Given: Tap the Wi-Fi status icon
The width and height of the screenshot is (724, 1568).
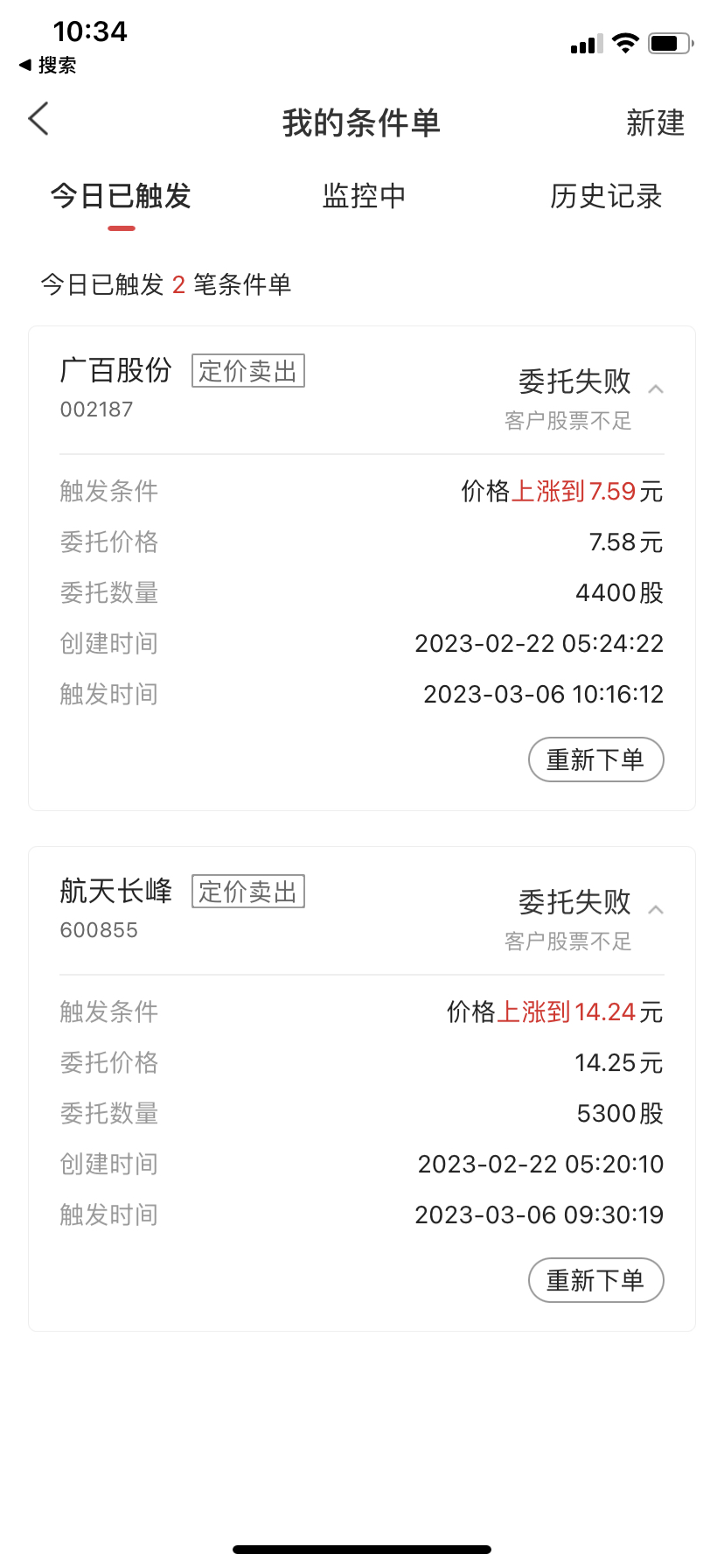Looking at the screenshot, I should pyautogui.click(x=625, y=43).
